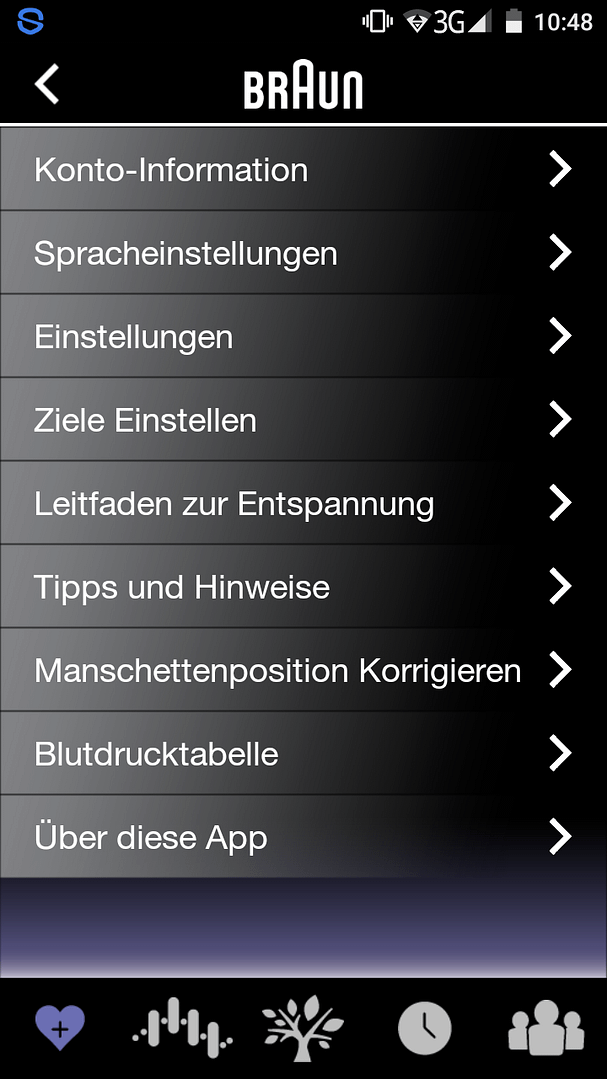Open Über diese App

tap(304, 837)
